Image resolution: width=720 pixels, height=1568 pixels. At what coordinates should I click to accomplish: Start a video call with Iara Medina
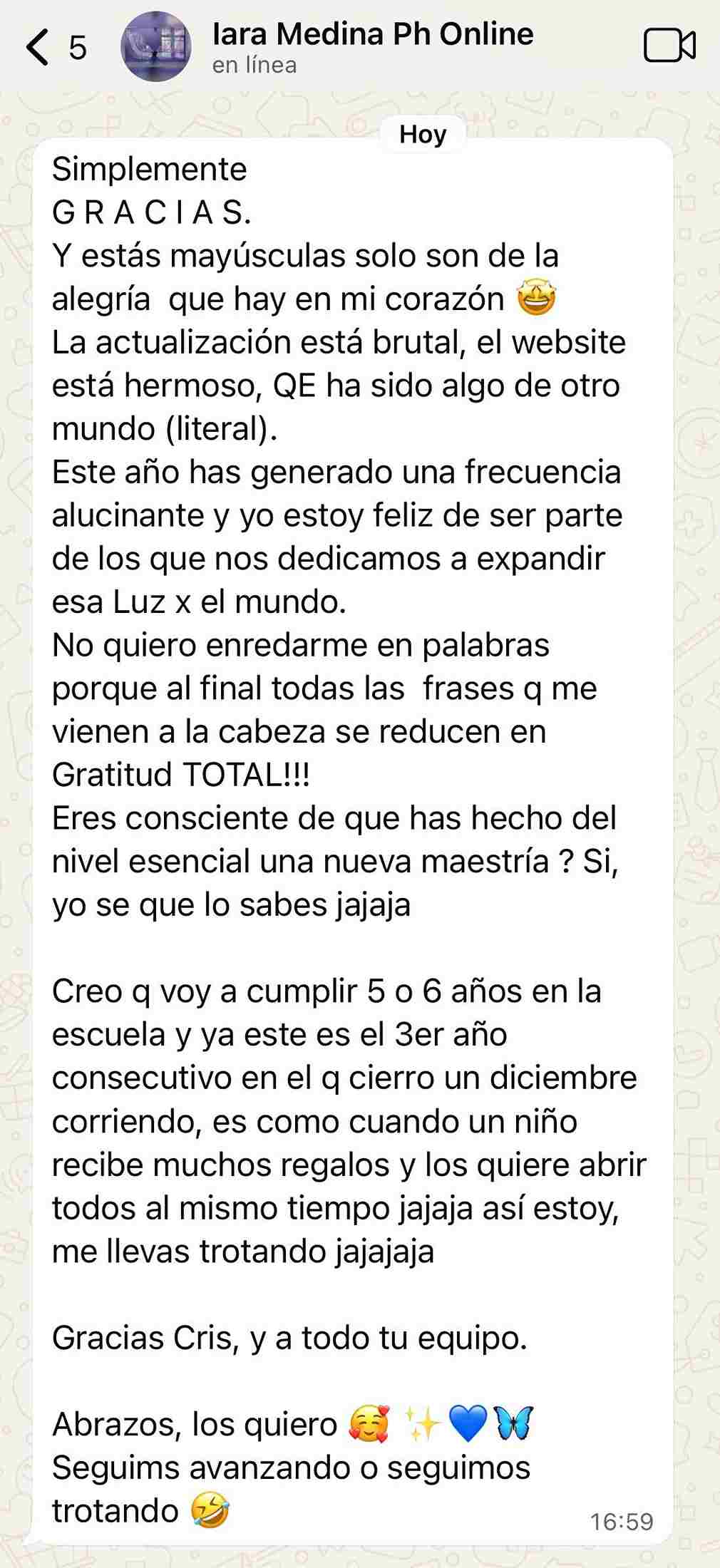(669, 46)
